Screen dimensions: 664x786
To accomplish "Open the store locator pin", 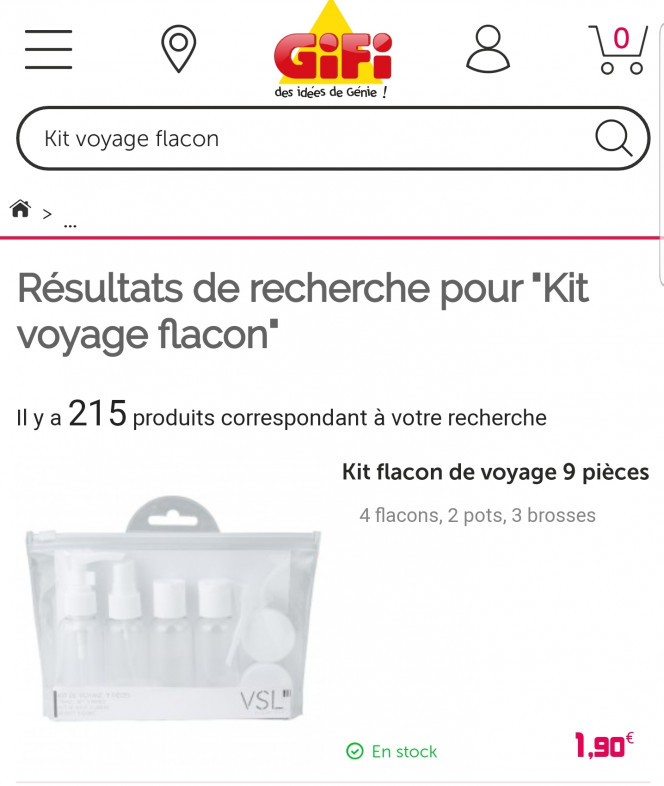I will (178, 48).
